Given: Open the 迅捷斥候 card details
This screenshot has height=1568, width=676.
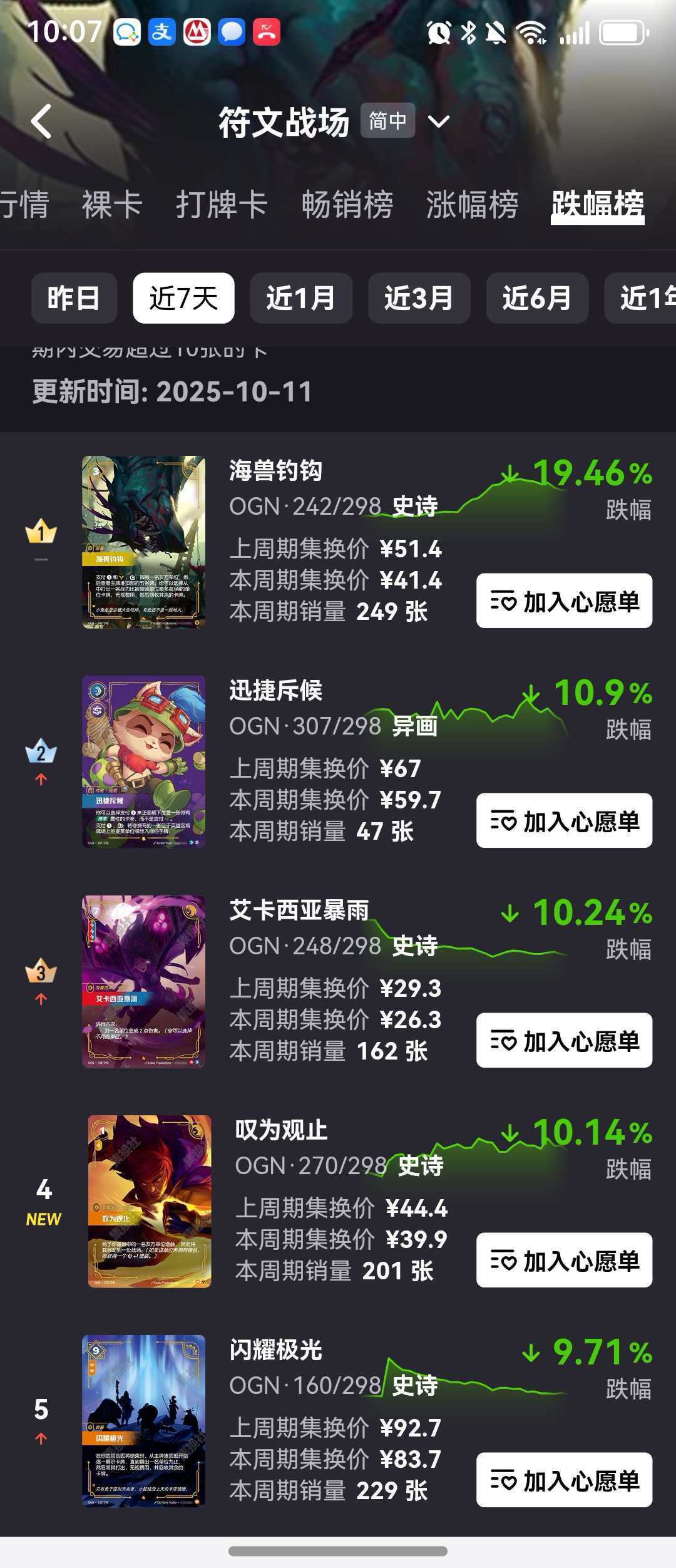Looking at the screenshot, I should click(143, 761).
